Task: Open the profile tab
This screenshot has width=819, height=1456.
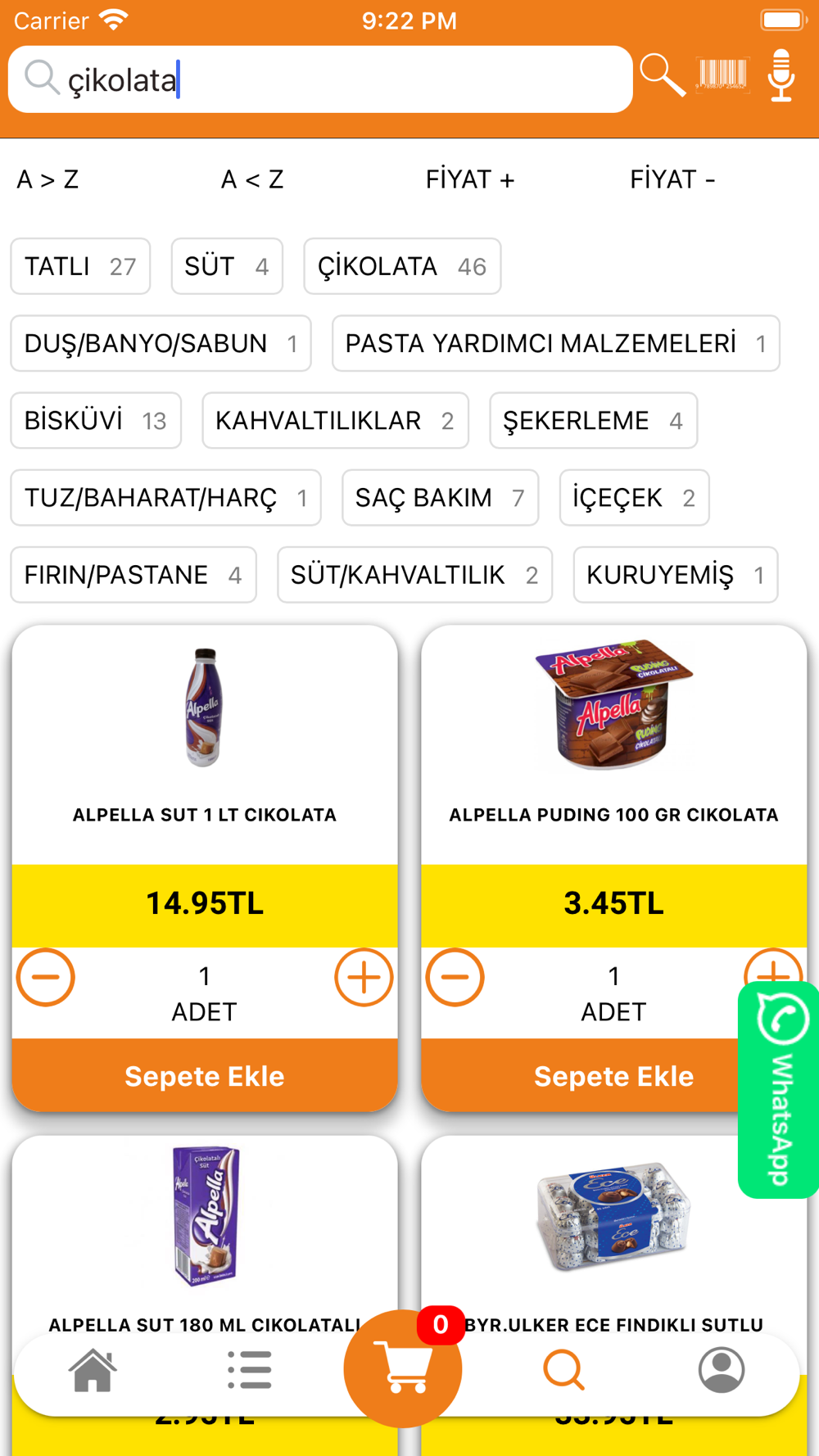Action: tap(721, 1370)
